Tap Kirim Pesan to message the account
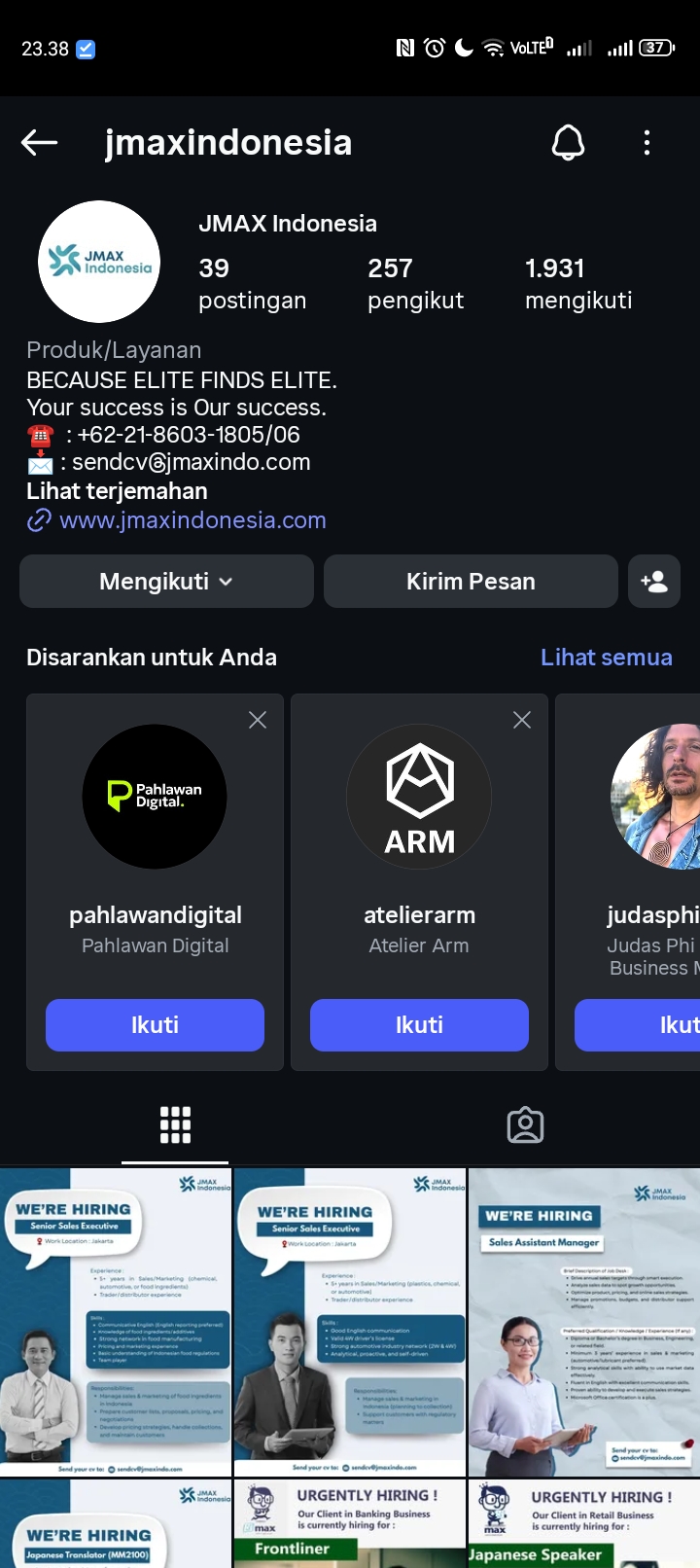700x1568 pixels. click(x=471, y=582)
